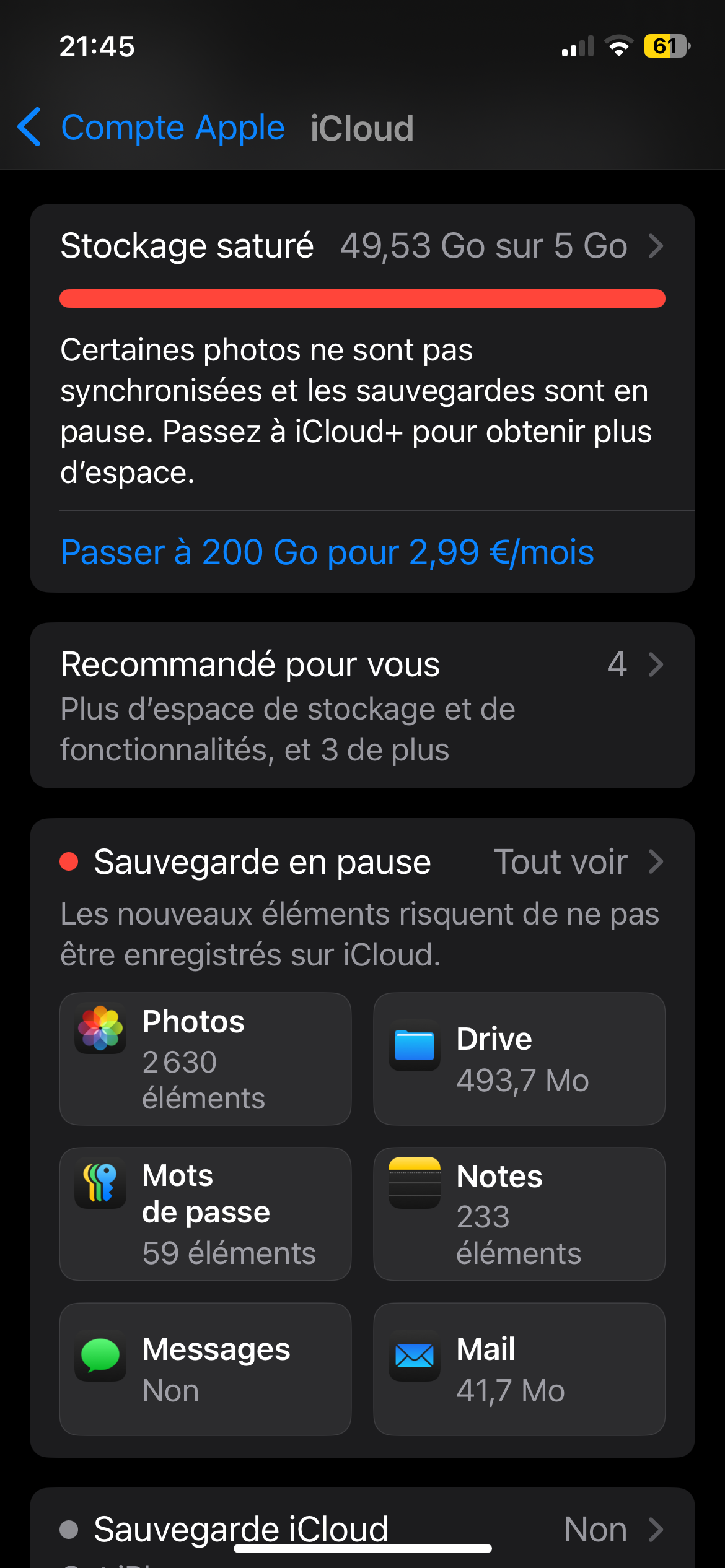Open Sauvegarde iCloud settings
Screen dimensions: 725x1568
[x=362, y=1528]
